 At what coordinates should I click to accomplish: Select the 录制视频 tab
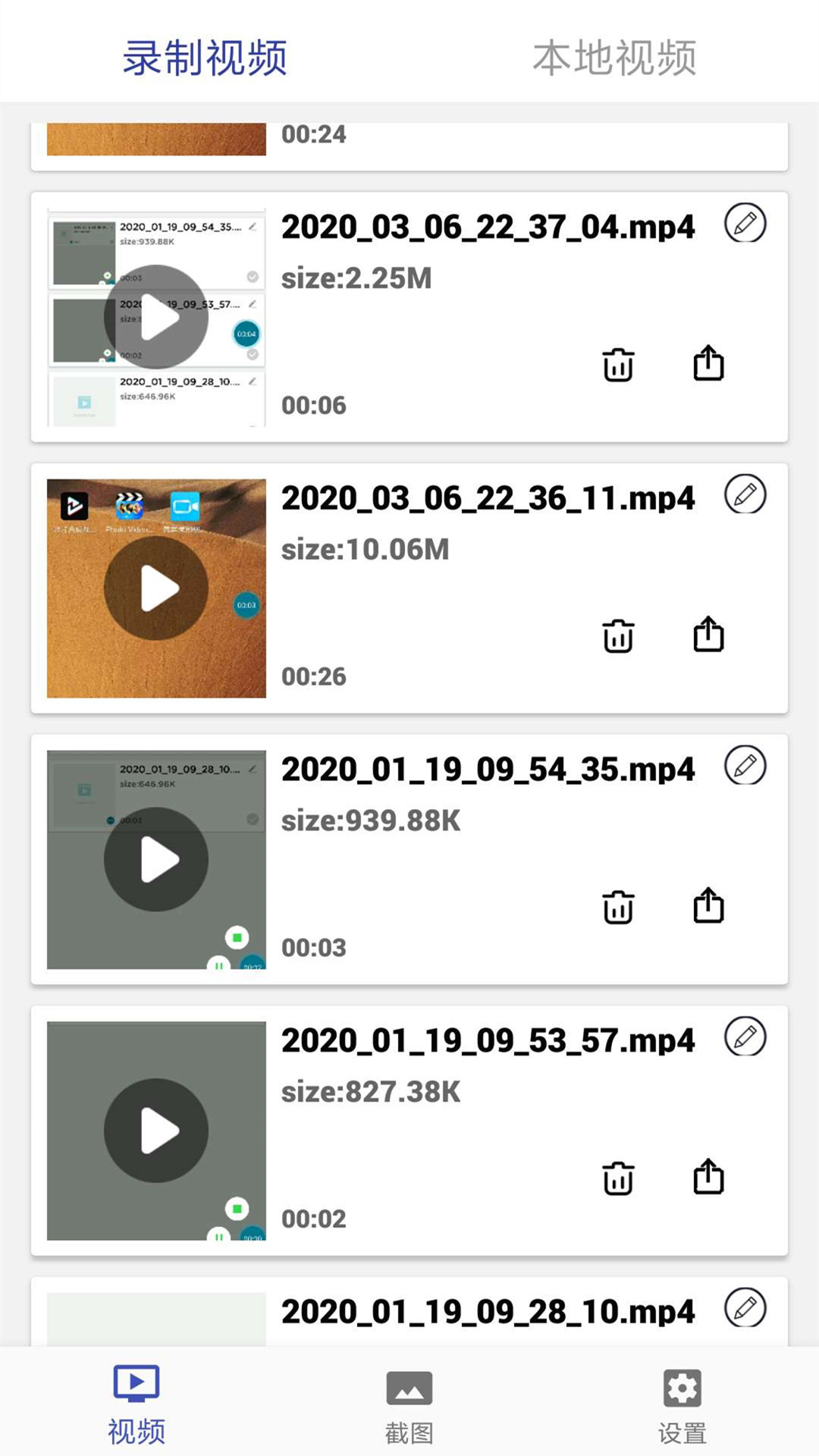click(x=205, y=58)
